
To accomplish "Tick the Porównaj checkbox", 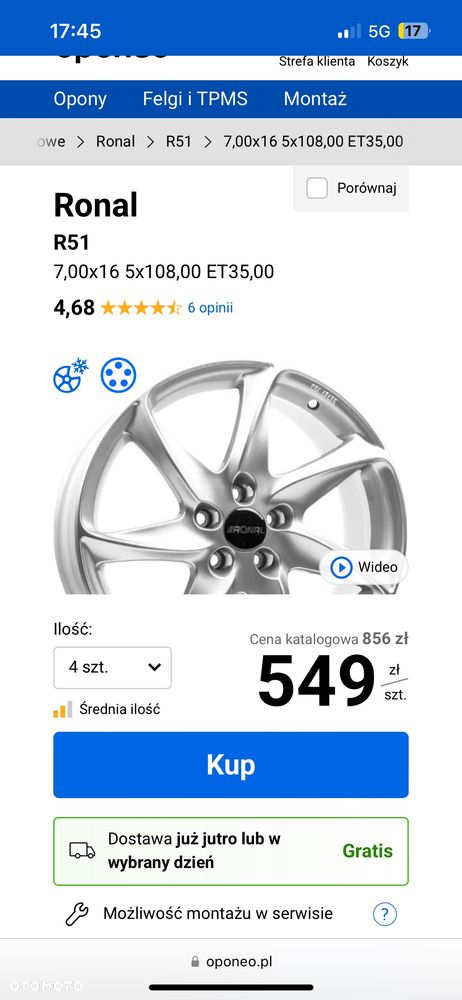I will coord(317,188).
